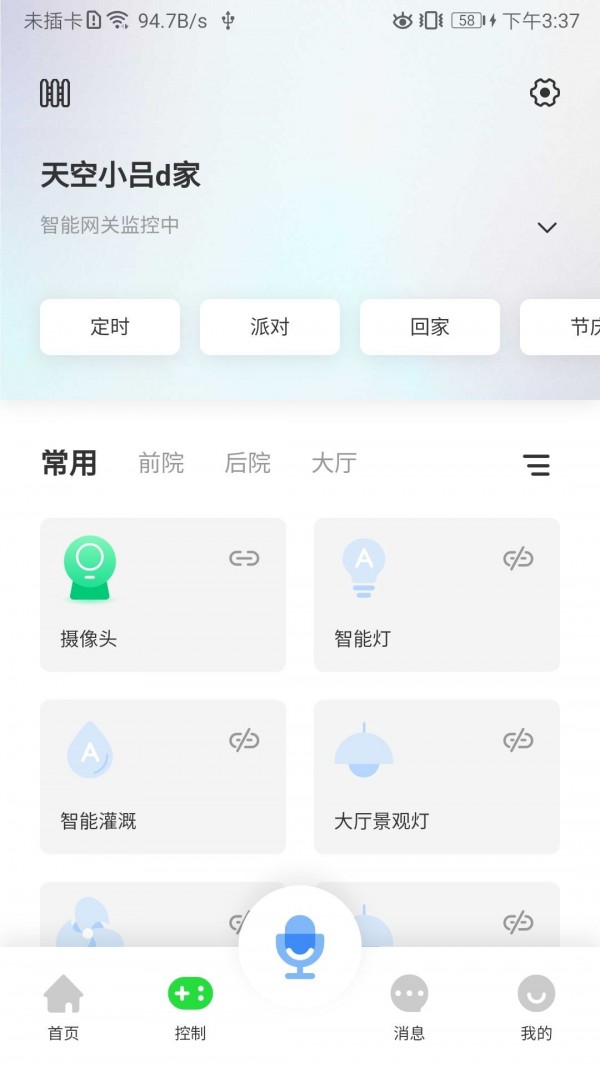Open the 智能灯 device card
Viewport: 600px width, 1067px height.
pyautogui.click(x=437, y=594)
